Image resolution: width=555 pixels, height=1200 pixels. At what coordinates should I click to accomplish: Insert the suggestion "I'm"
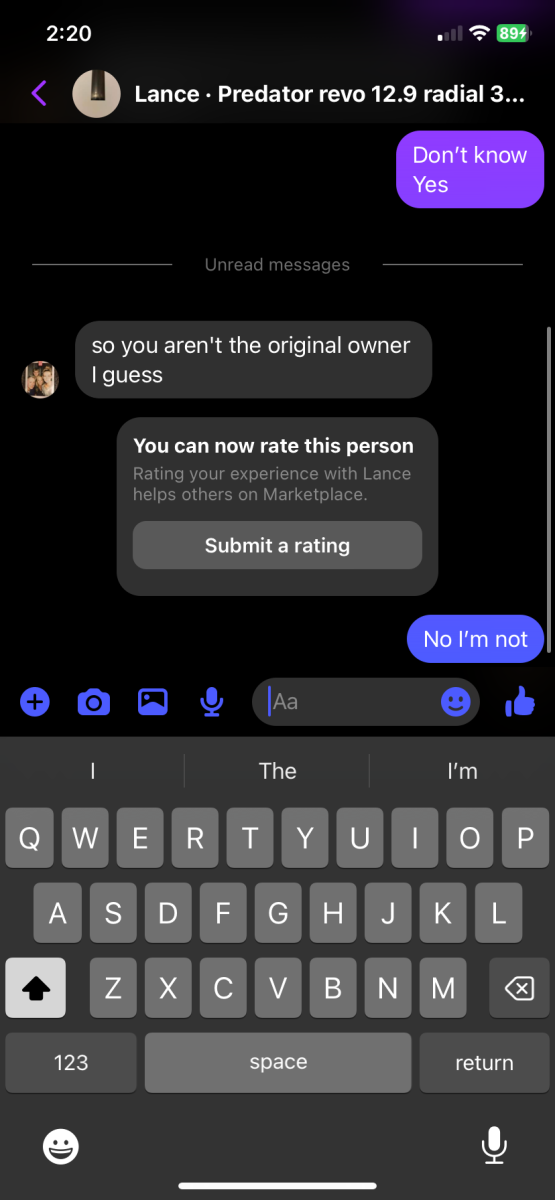tap(462, 771)
